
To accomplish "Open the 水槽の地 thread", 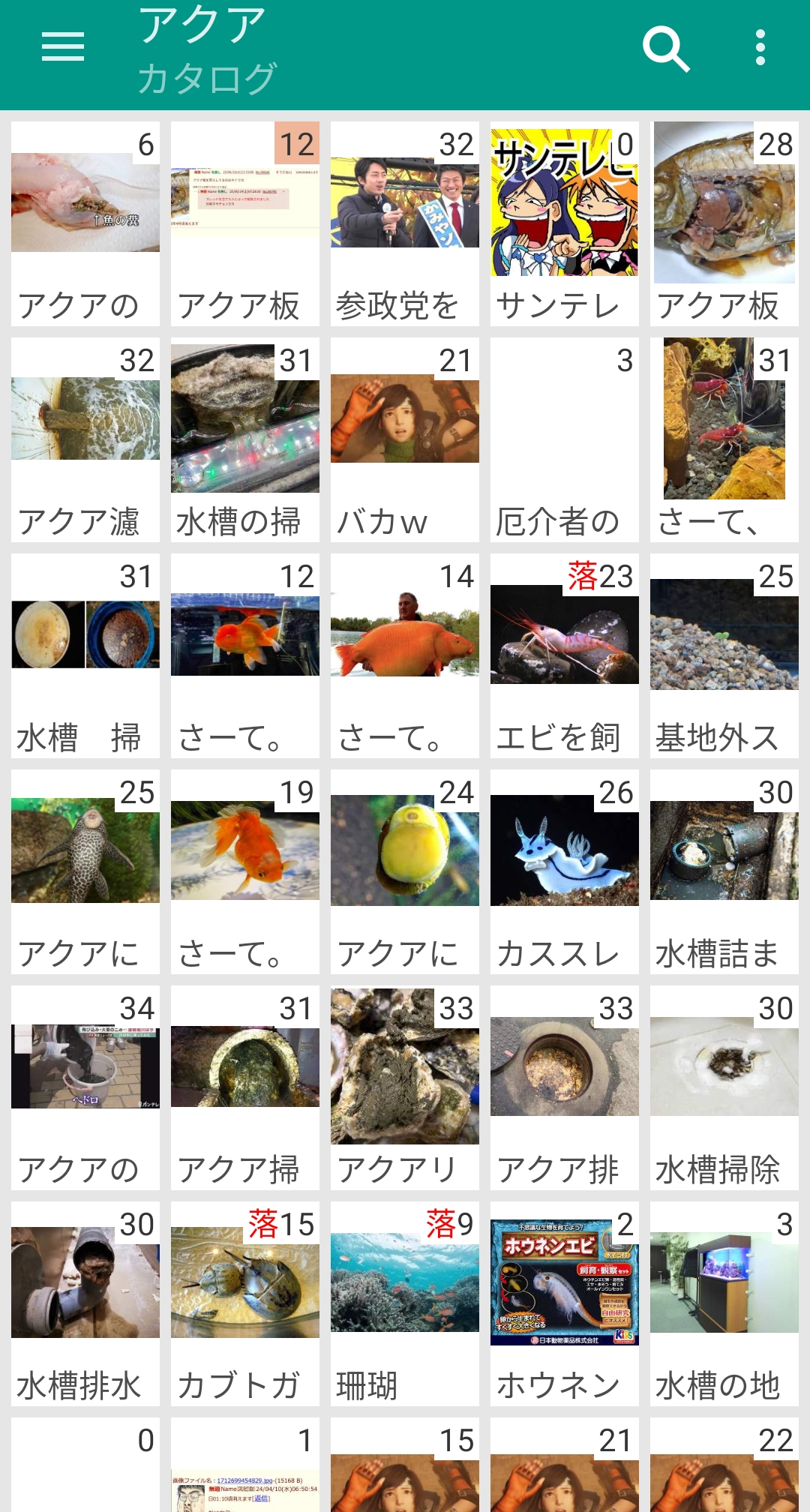I will click(724, 1303).
